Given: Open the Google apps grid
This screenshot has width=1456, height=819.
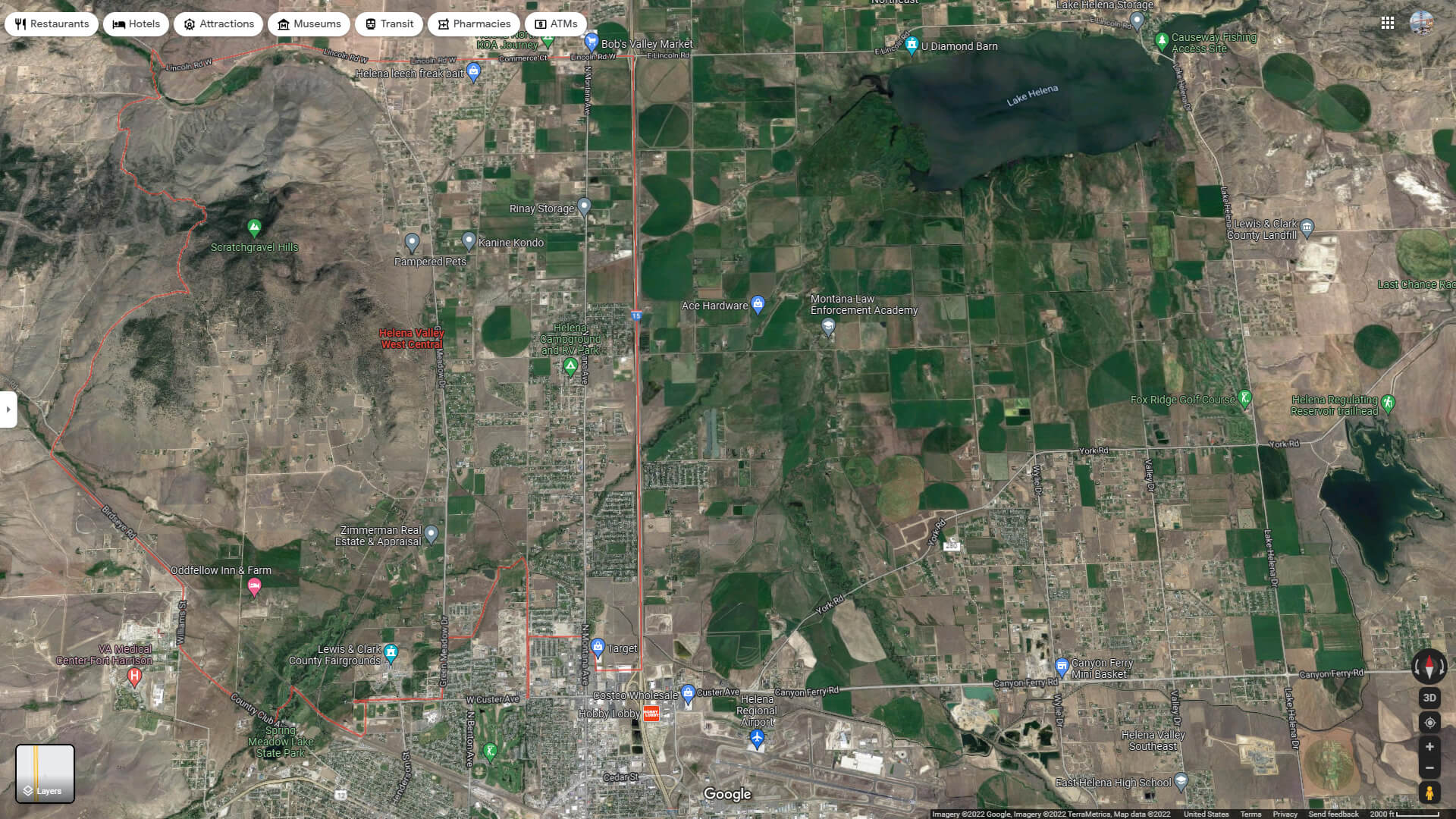Looking at the screenshot, I should (x=1388, y=23).
